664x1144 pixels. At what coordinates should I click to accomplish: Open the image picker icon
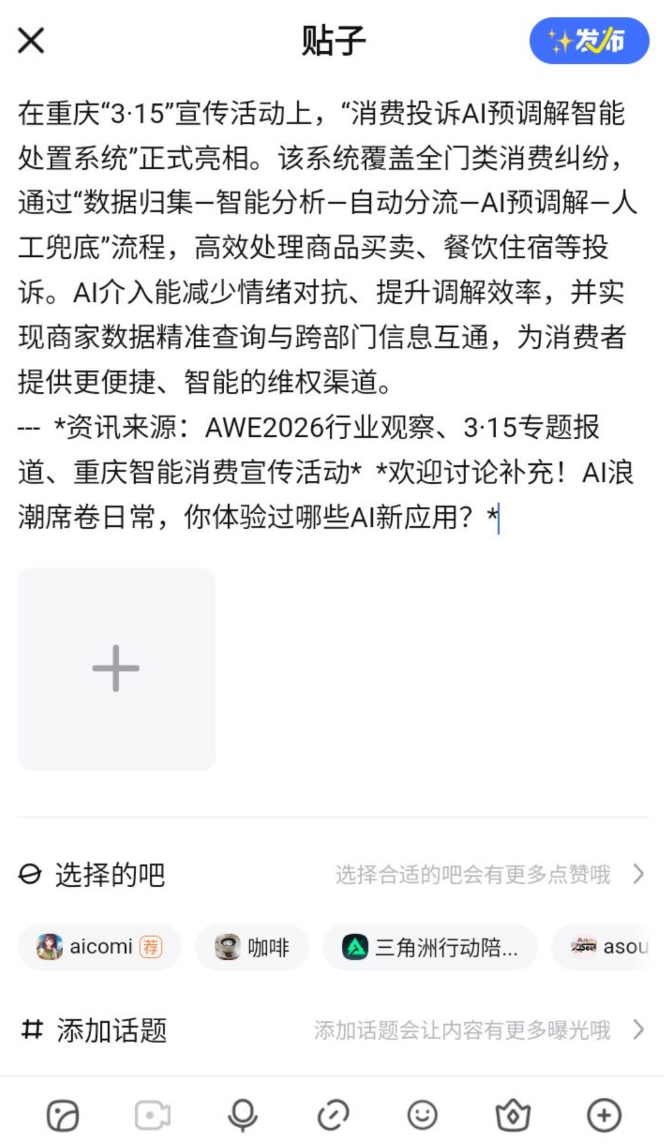click(63, 1115)
